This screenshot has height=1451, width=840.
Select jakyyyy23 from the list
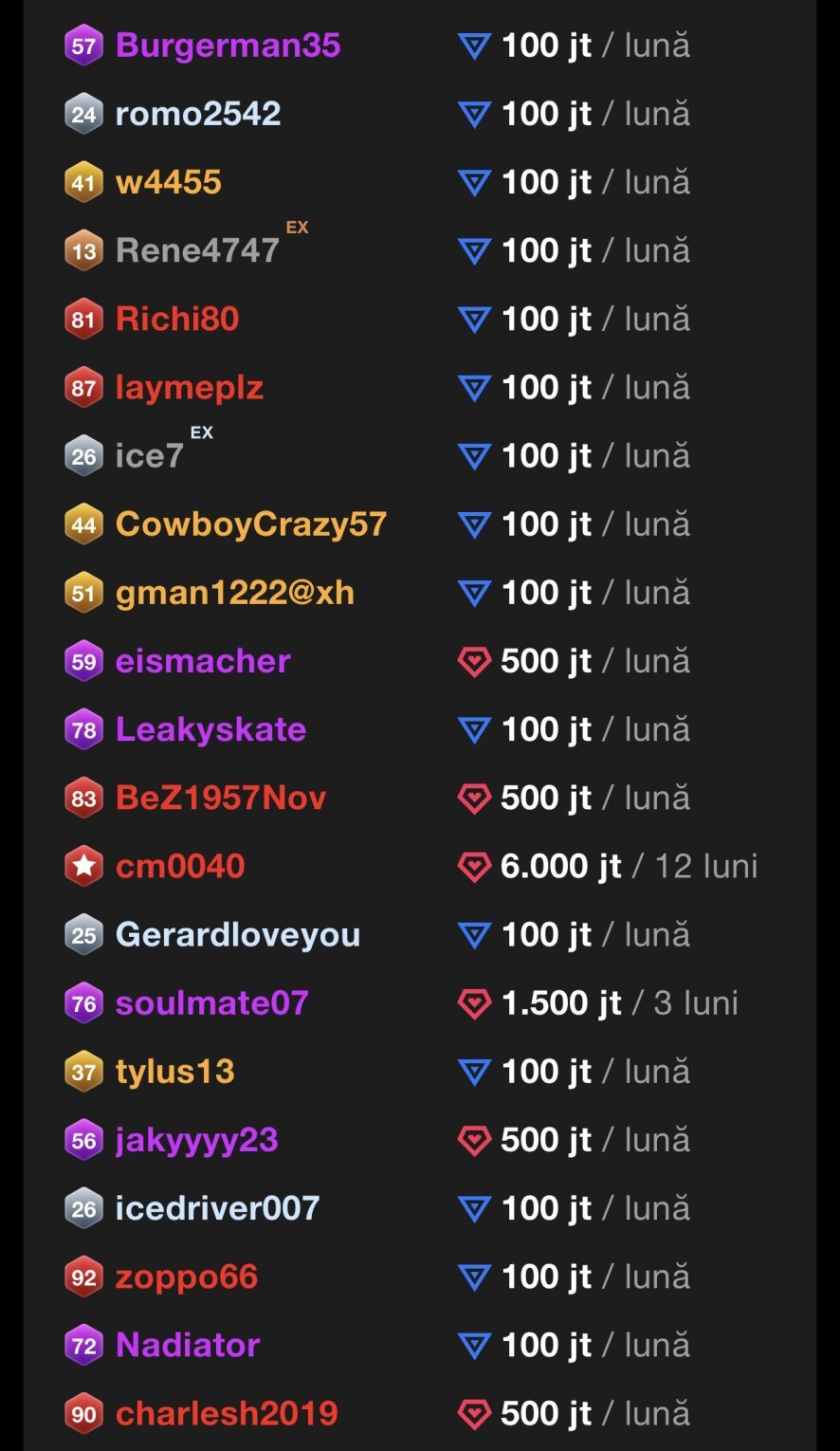(197, 1140)
